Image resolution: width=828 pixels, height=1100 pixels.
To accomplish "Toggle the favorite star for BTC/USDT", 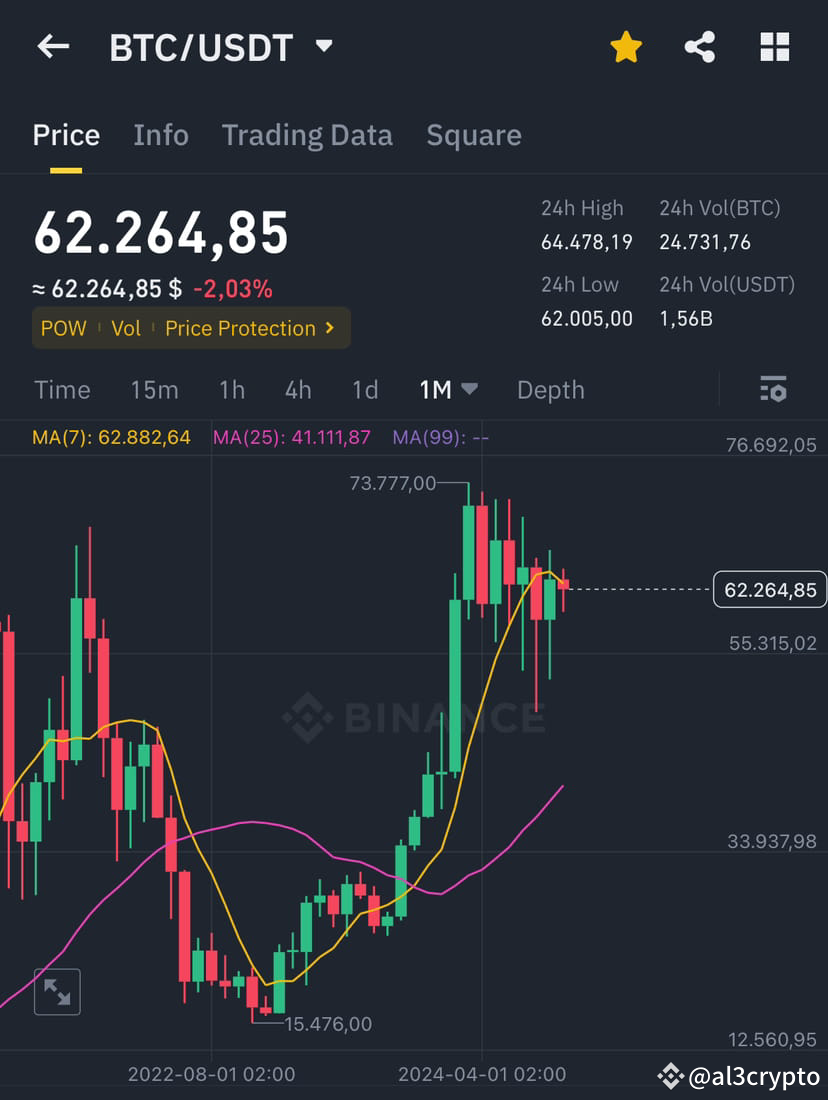I will [626, 46].
